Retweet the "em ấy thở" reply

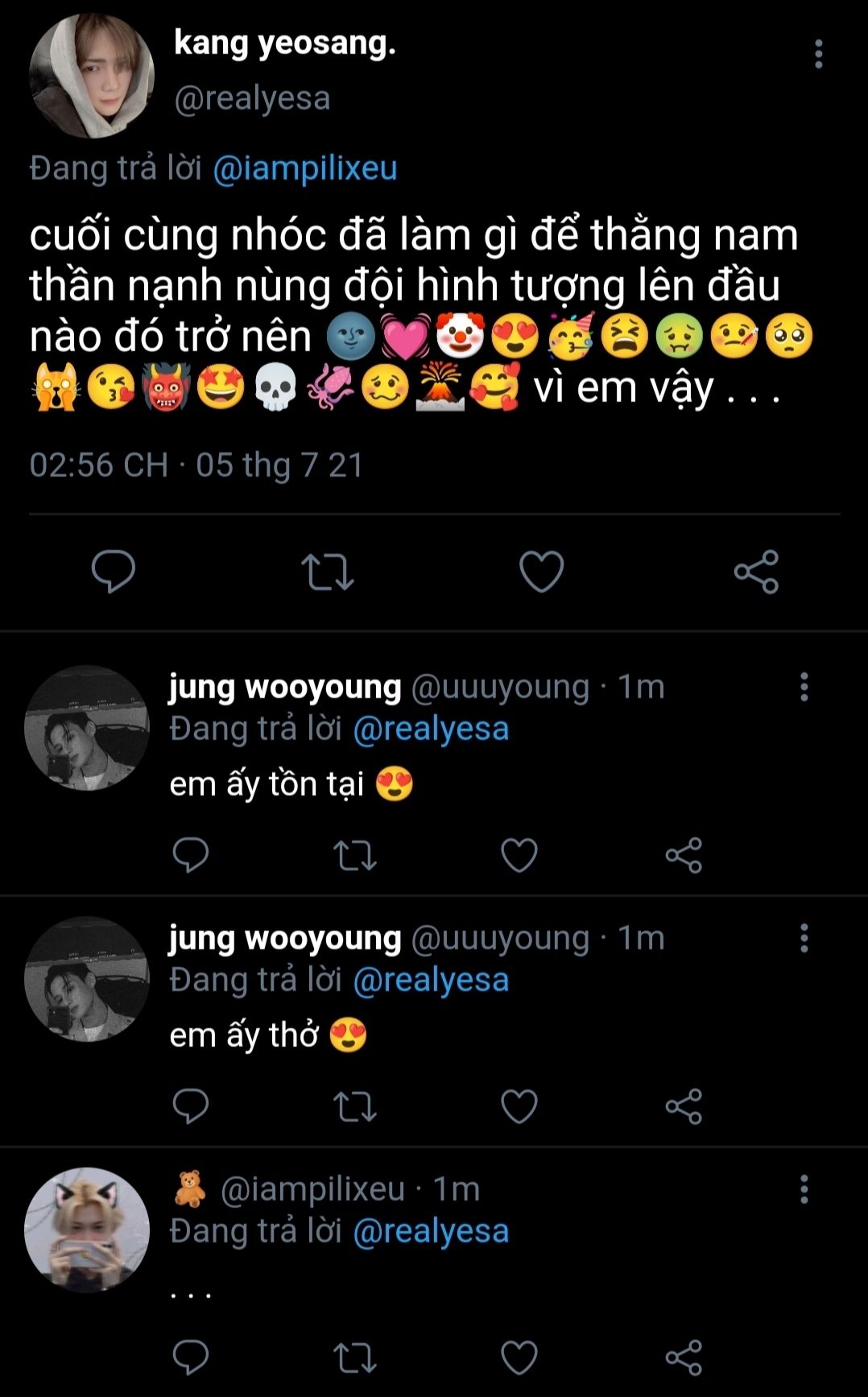[355, 1106]
